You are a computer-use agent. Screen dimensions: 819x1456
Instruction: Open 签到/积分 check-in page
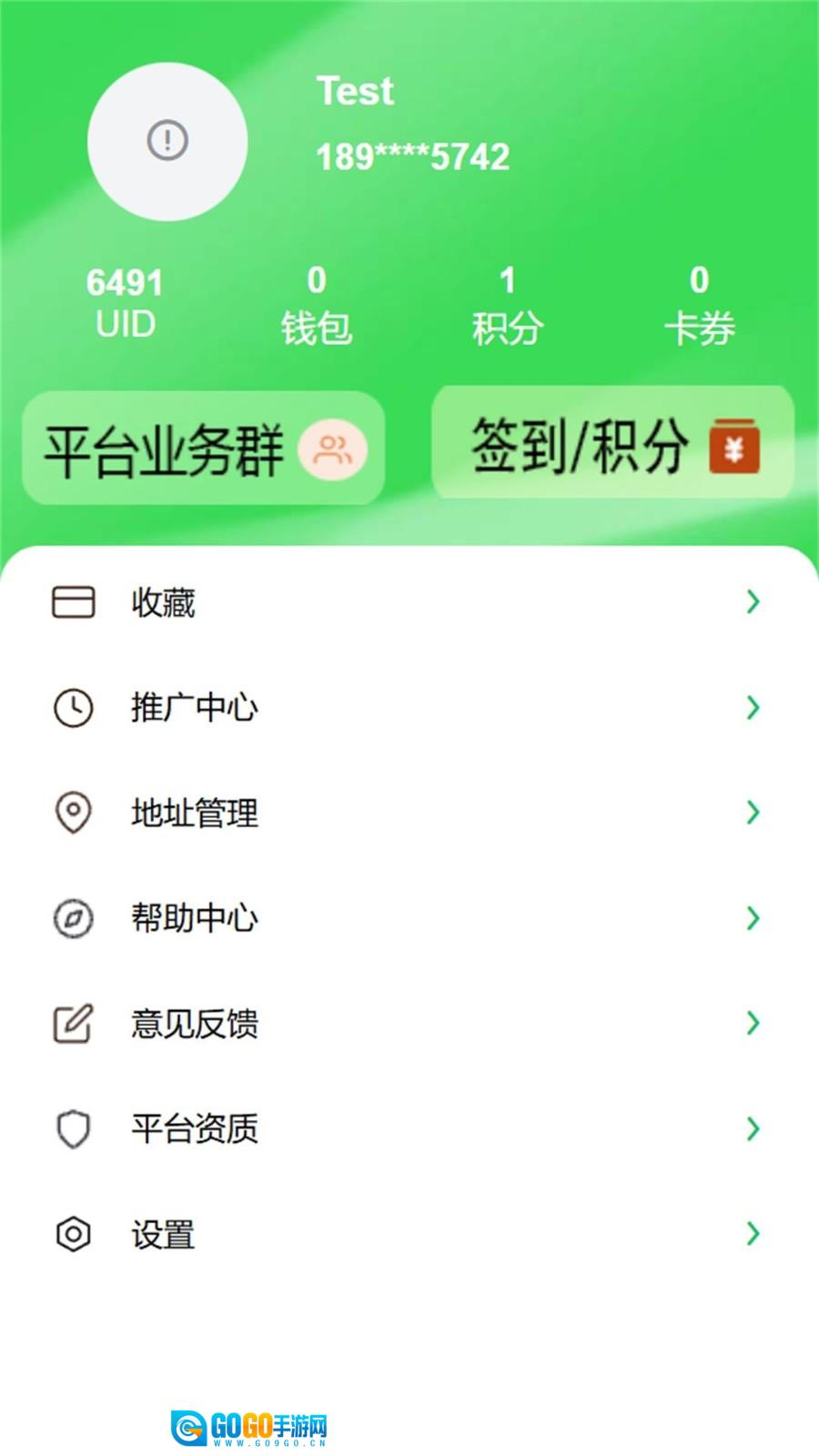point(612,444)
